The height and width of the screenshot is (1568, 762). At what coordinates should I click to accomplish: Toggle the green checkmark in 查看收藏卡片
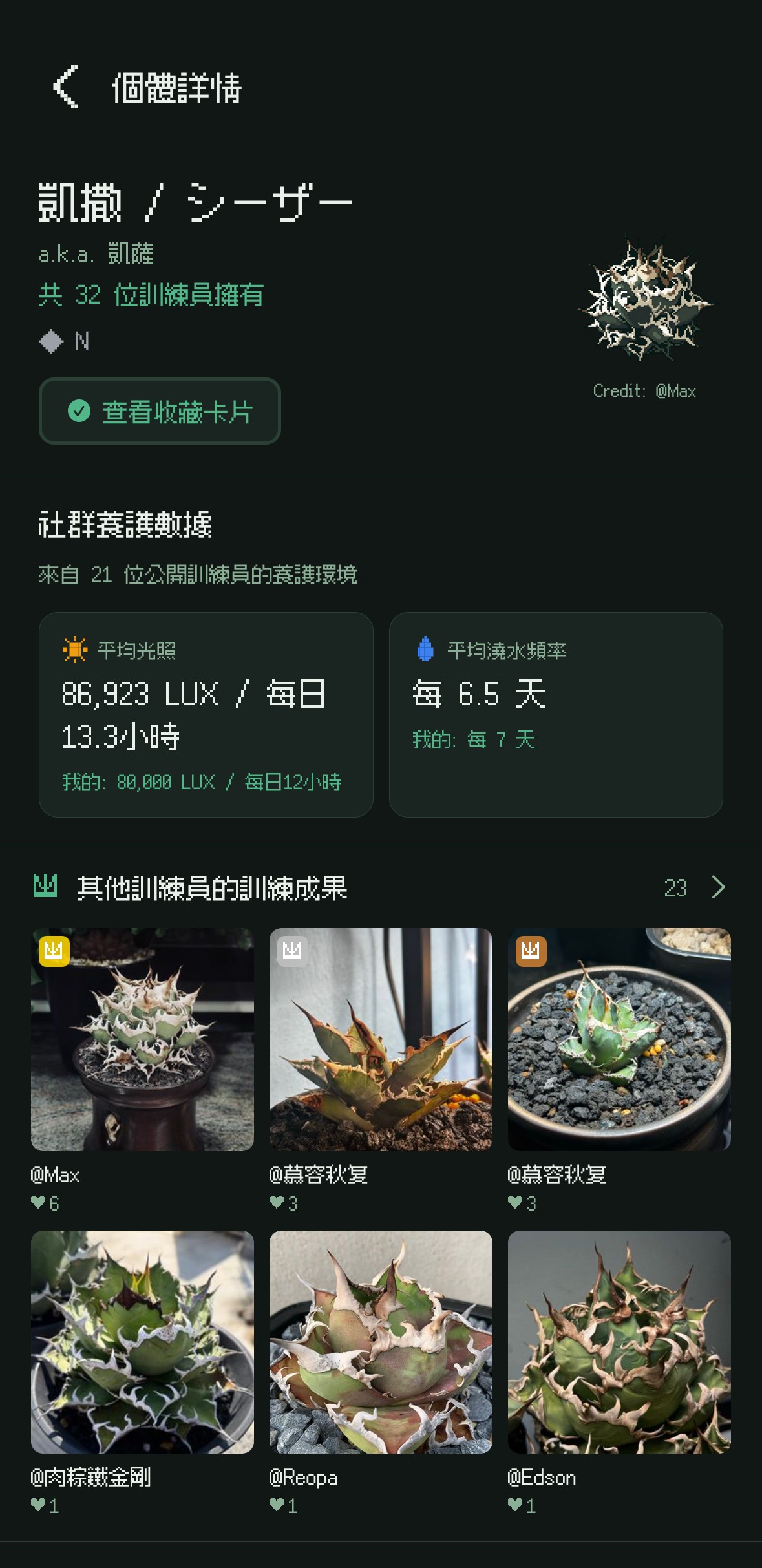tap(79, 411)
